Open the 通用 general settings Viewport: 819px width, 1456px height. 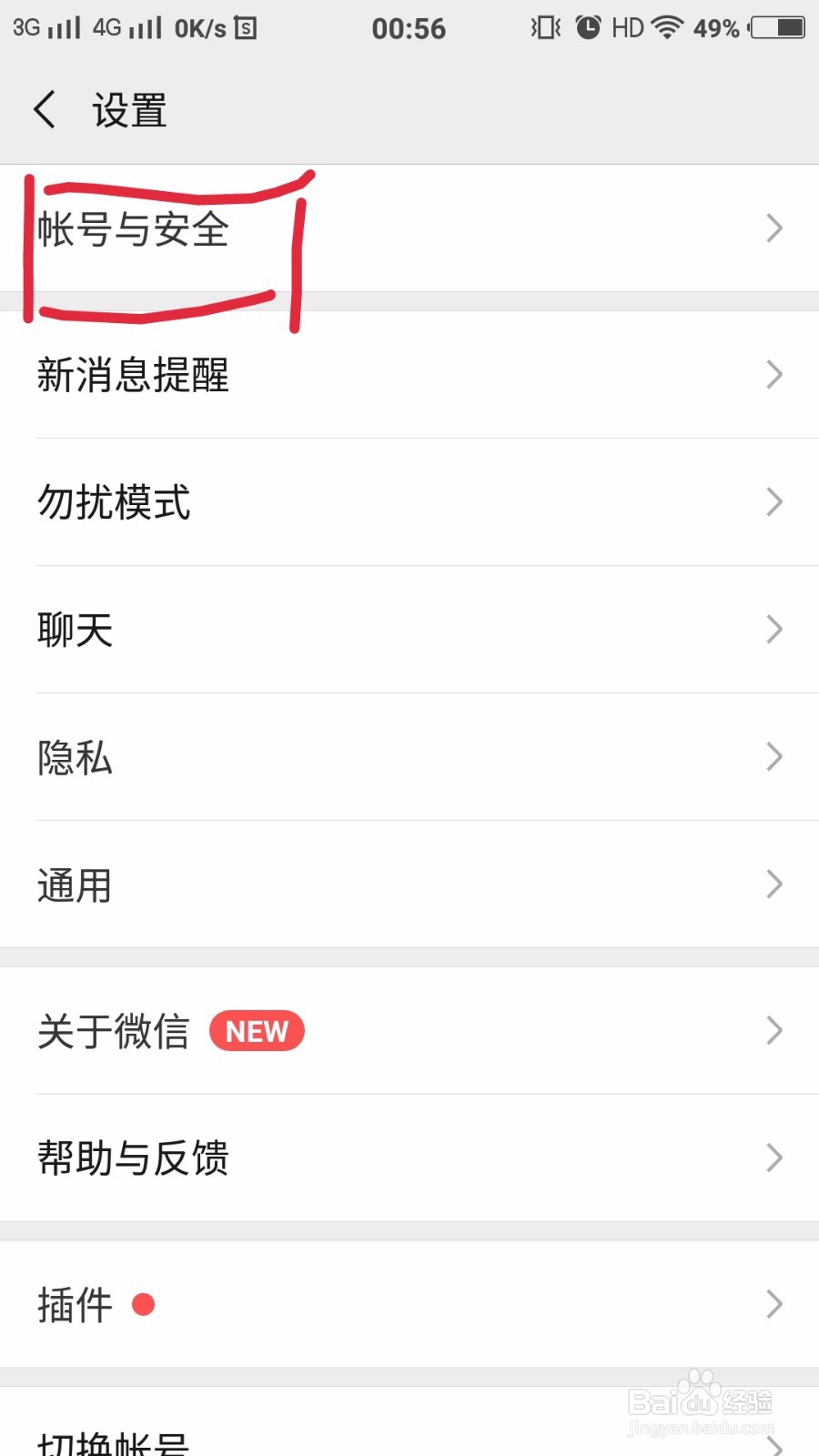409,885
